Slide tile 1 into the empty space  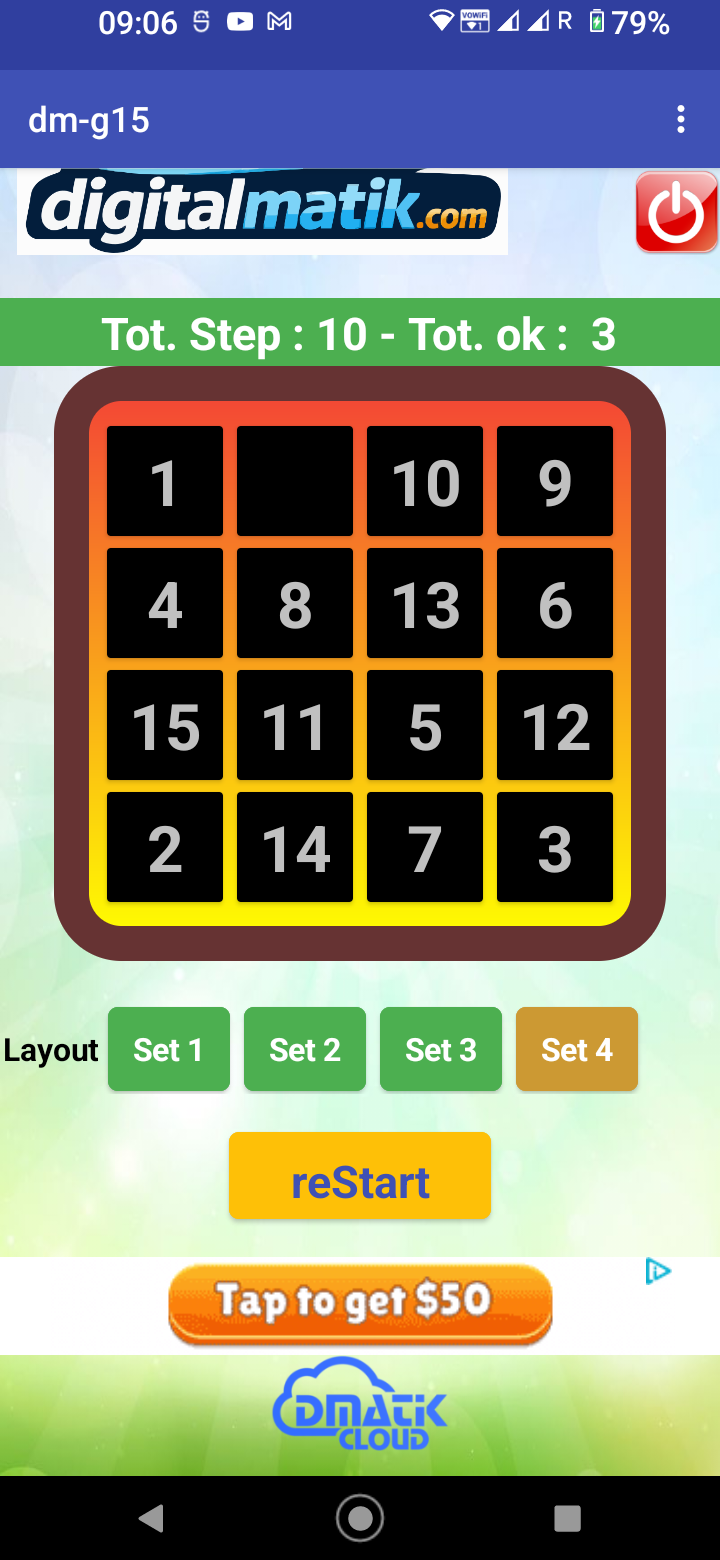[165, 482]
